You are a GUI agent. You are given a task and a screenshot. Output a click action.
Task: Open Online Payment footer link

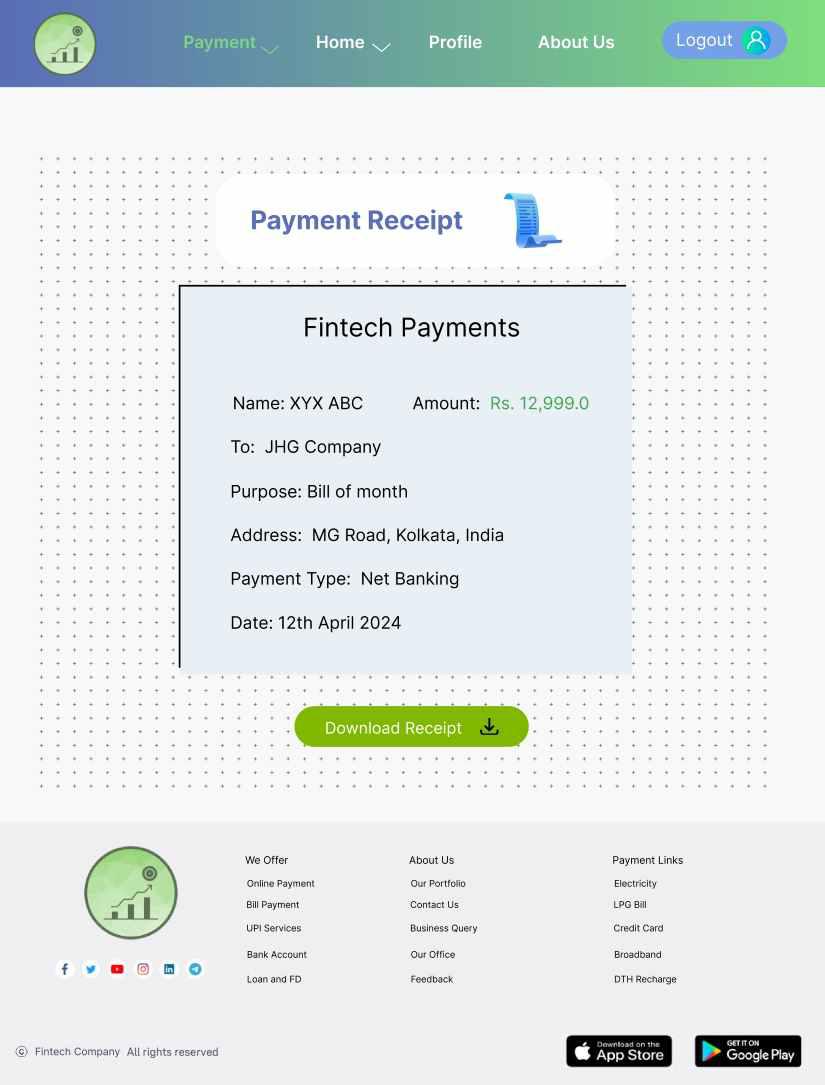[280, 884]
